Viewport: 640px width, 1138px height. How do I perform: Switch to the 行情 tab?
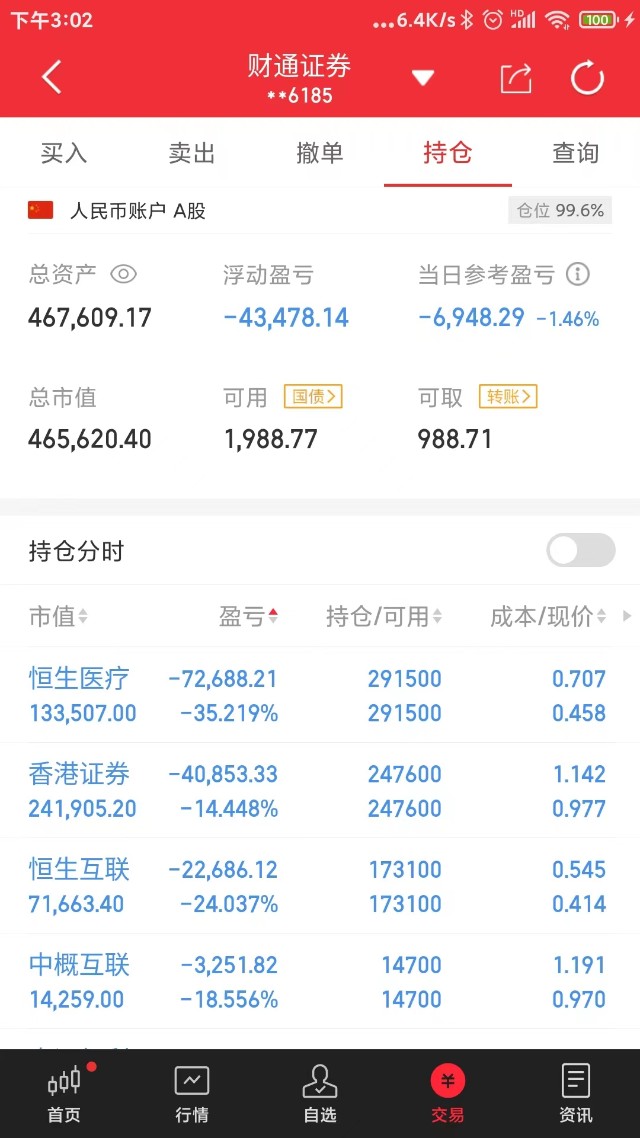tap(192, 1094)
